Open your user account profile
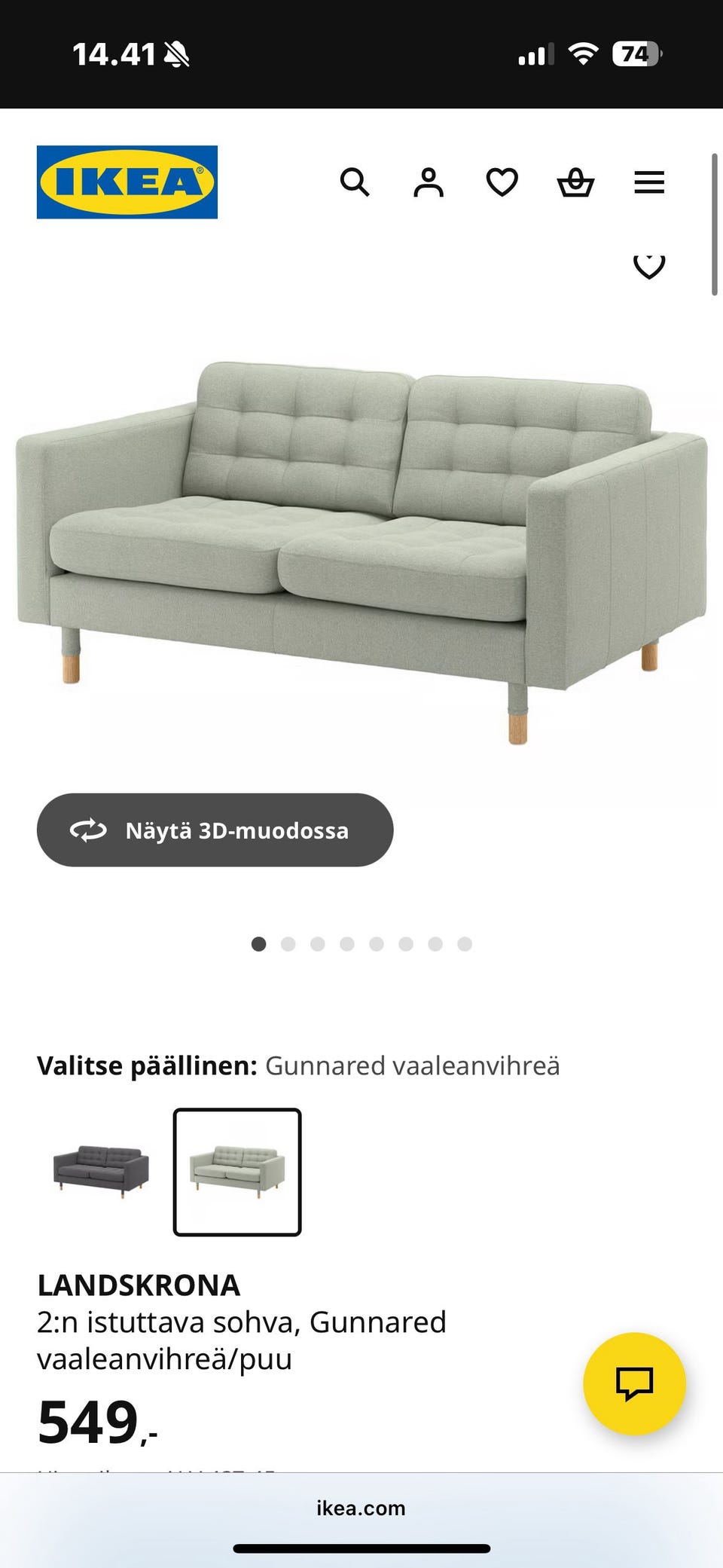Image resolution: width=723 pixels, height=1568 pixels. [x=428, y=182]
